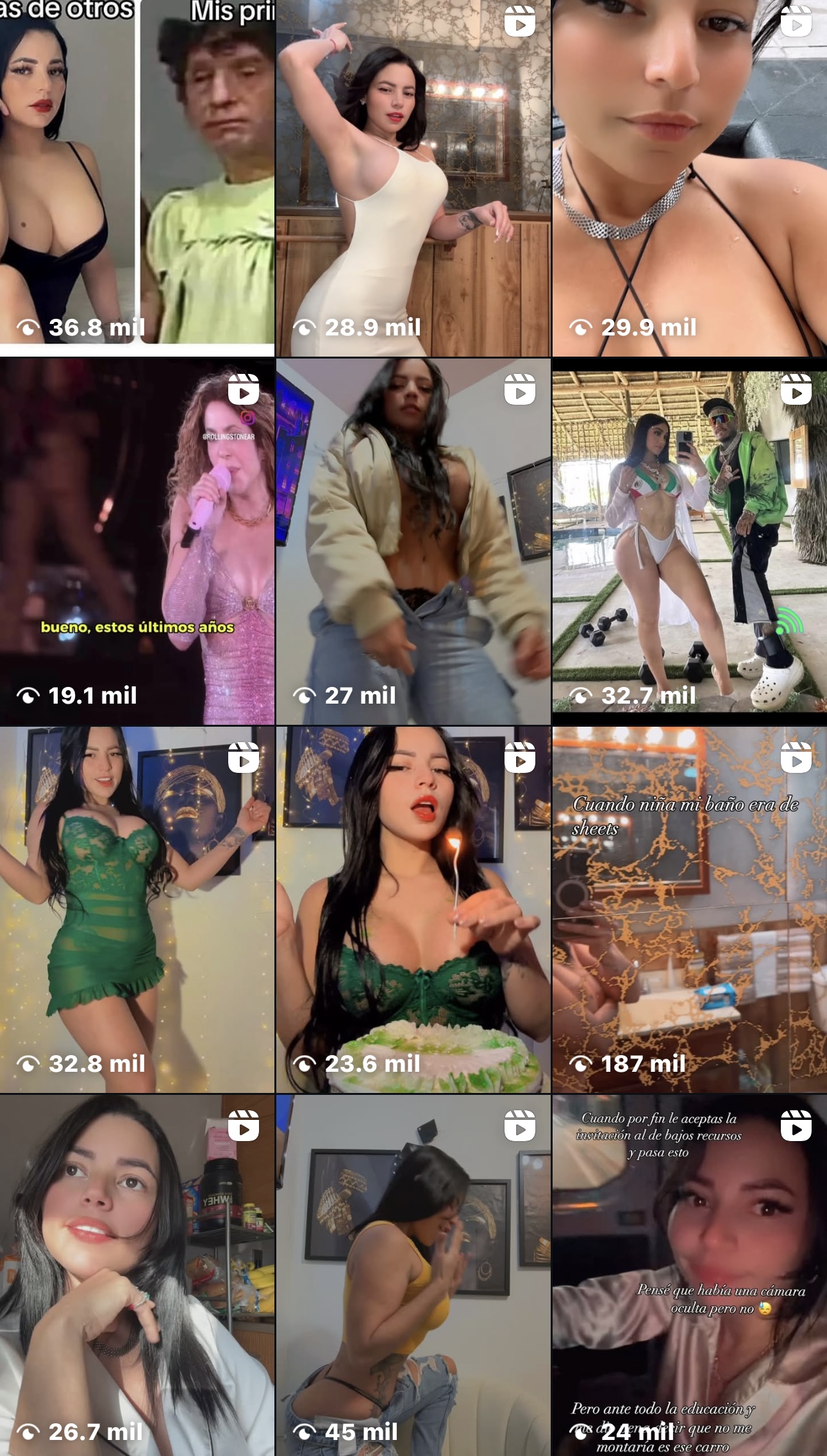827x1456 pixels.
Task: Open the 'Cuando por fin le aceptas' reel
Action: pos(689,1276)
